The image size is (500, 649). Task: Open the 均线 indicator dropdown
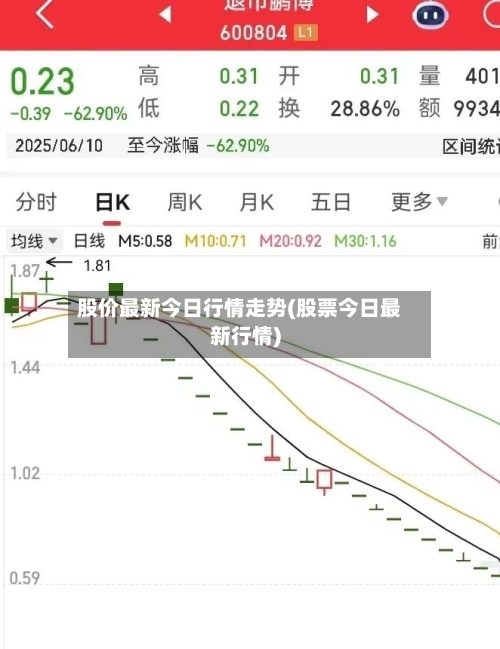tap(34, 241)
